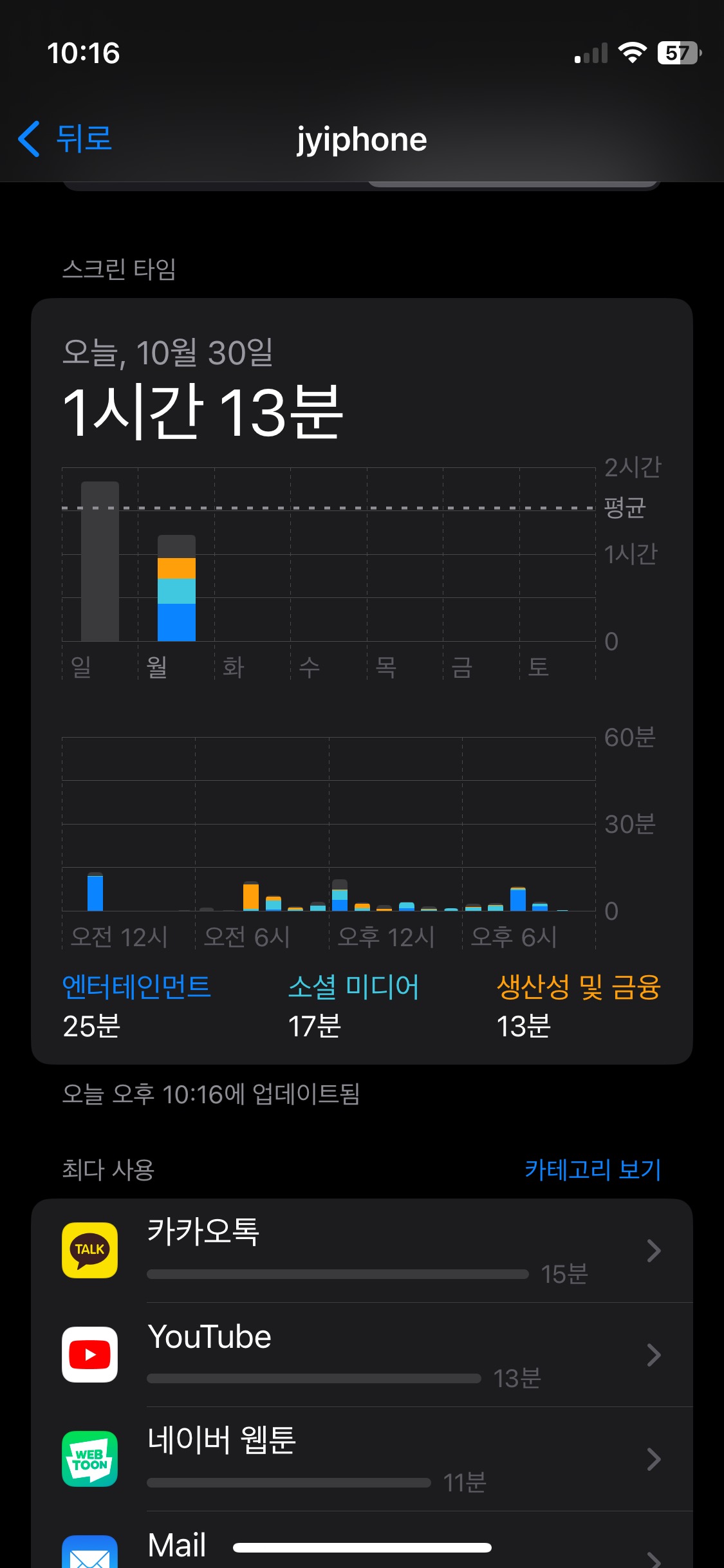Select the 월 bar in the weekly chart
The width and height of the screenshot is (724, 1568).
176,588
